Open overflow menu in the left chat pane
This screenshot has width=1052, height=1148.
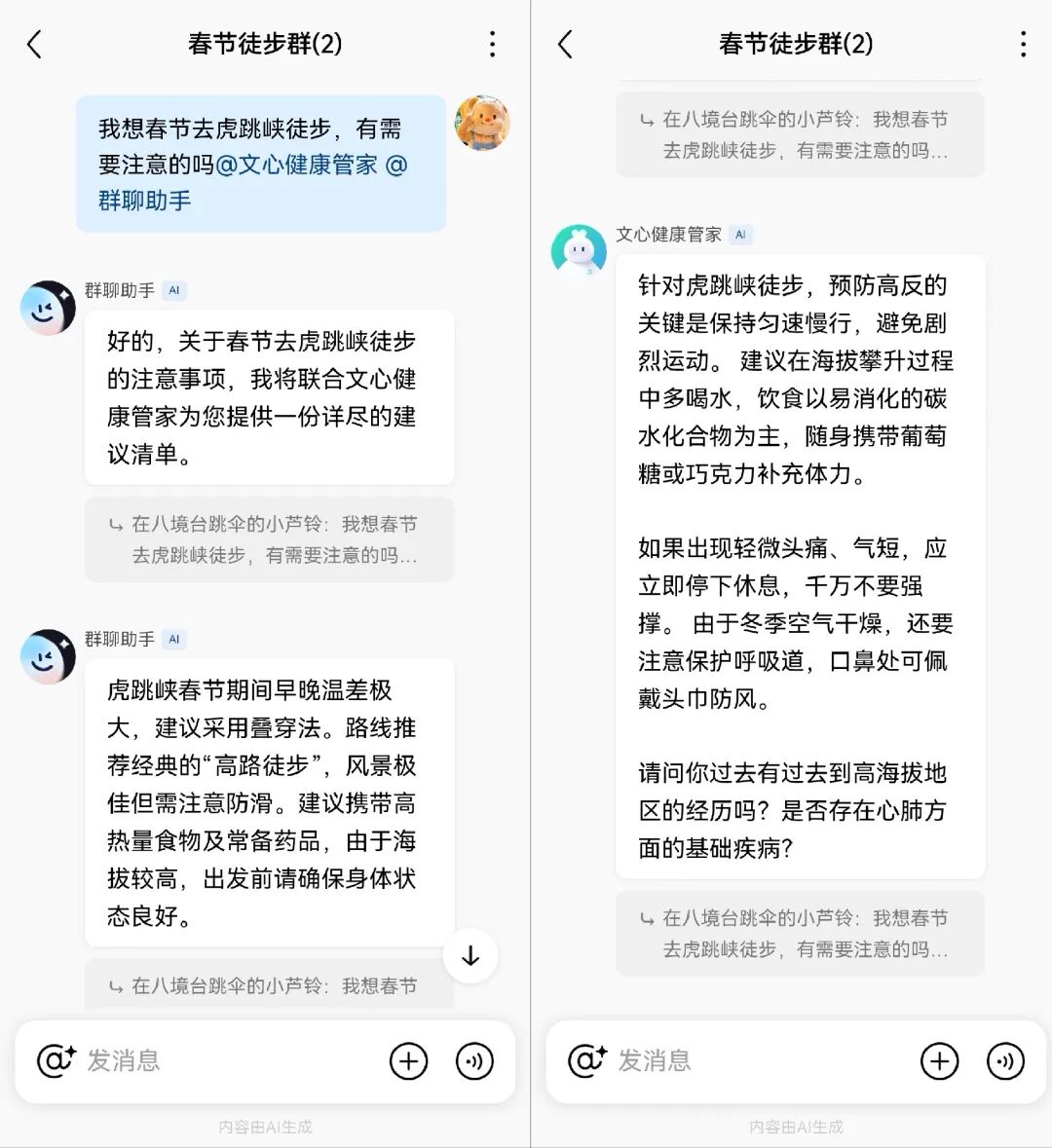492,44
